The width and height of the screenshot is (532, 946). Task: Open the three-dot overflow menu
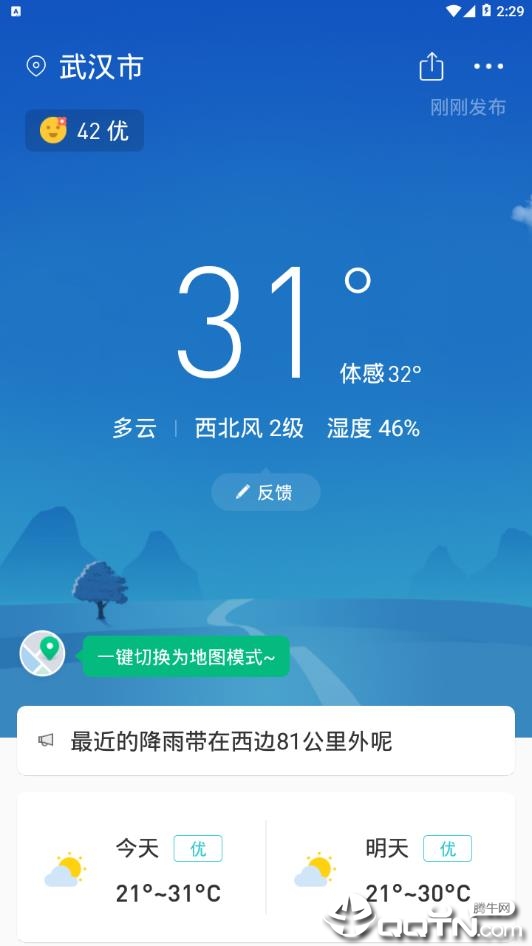click(489, 66)
